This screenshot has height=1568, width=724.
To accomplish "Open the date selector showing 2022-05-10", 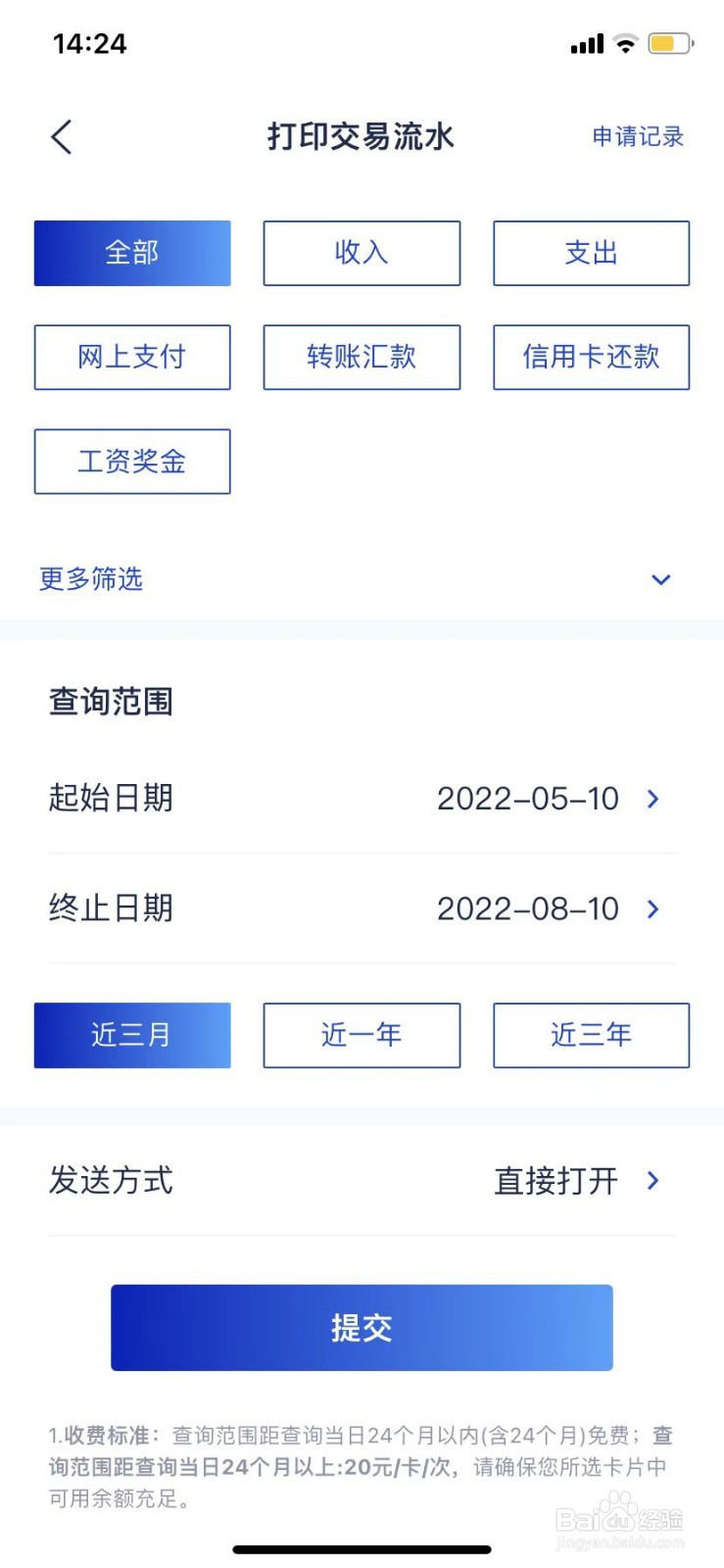I will [527, 799].
